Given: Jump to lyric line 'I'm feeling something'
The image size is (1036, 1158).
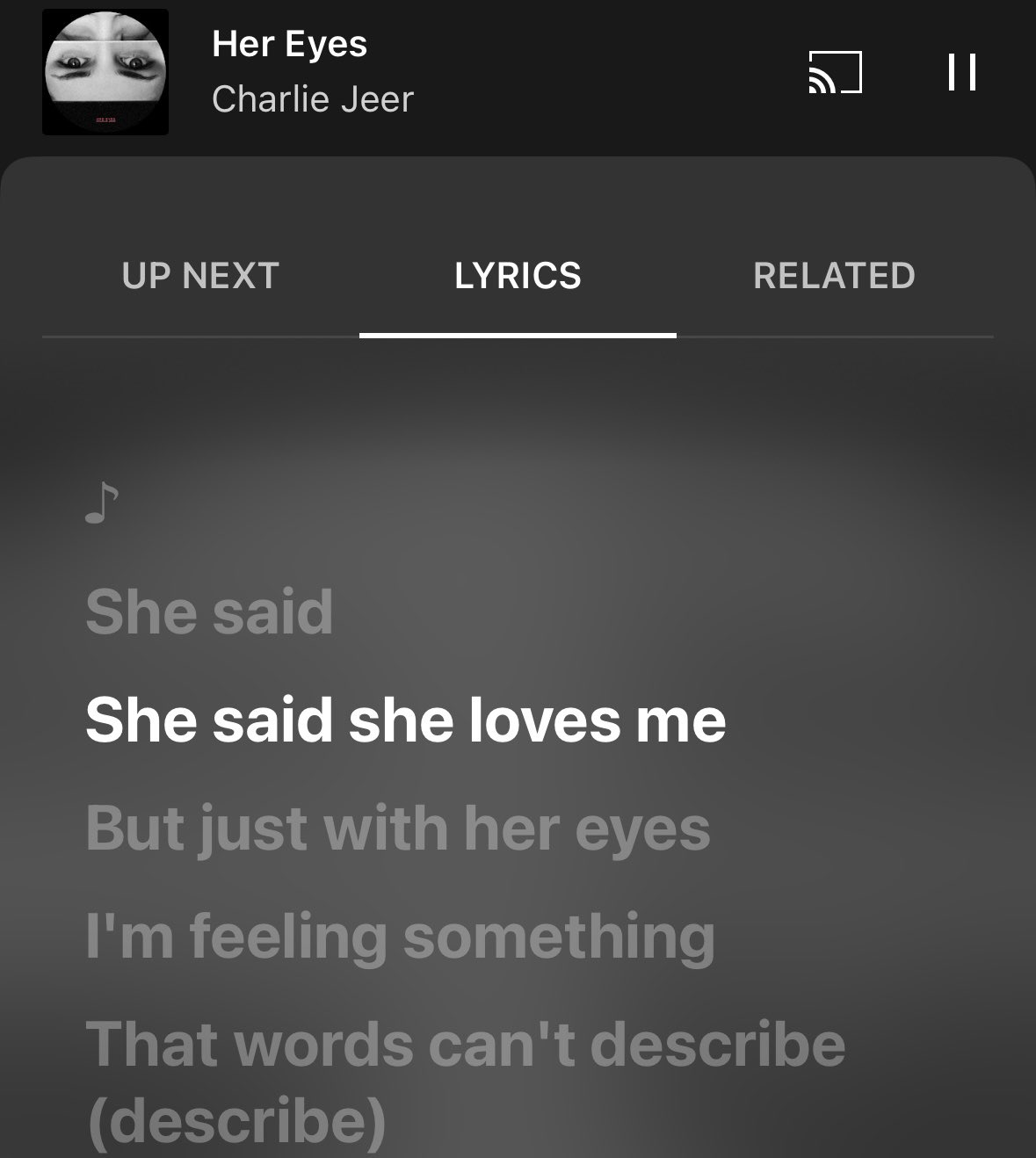Looking at the screenshot, I should (400, 937).
